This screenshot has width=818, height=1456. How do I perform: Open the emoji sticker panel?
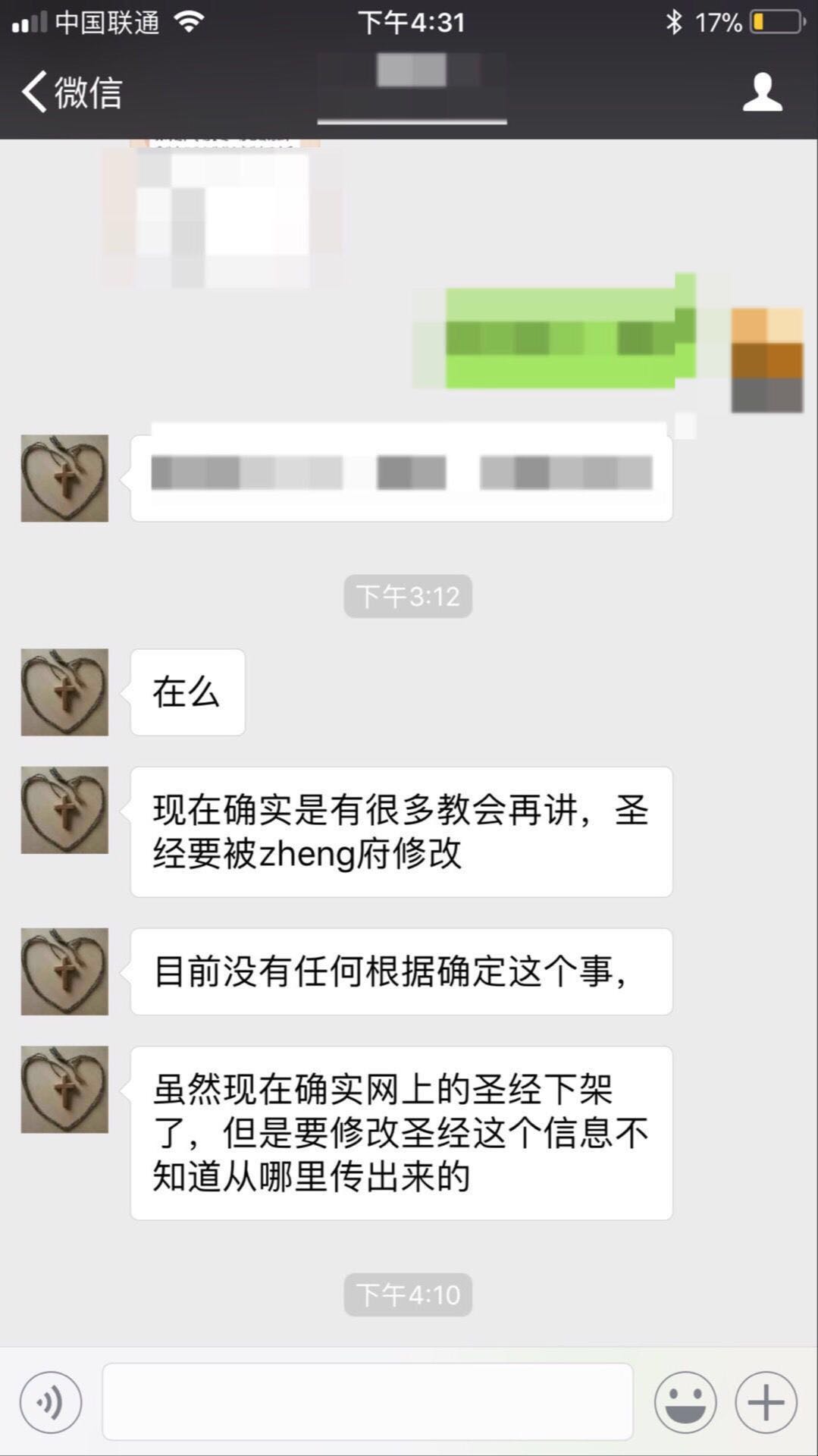[685, 1402]
